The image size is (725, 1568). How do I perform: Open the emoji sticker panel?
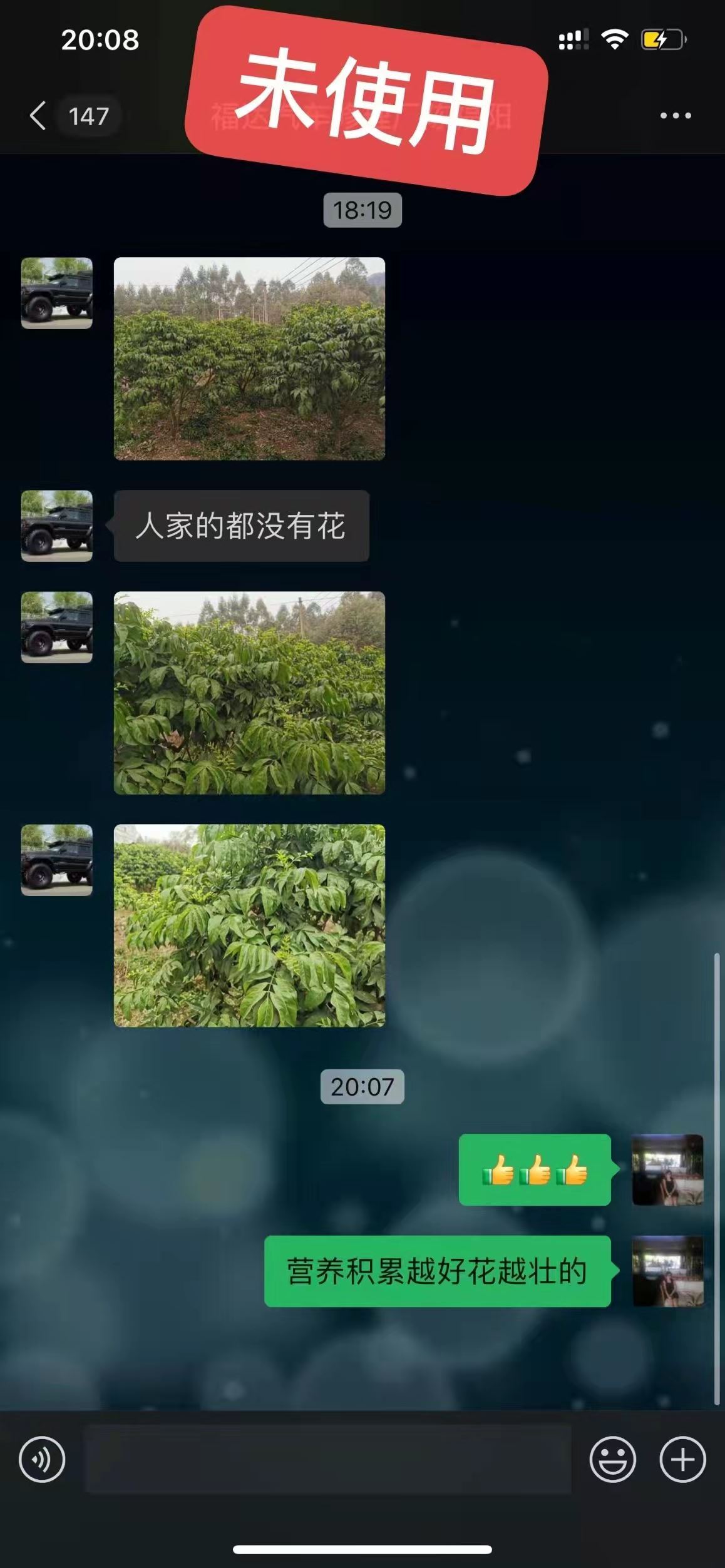tap(612, 1459)
